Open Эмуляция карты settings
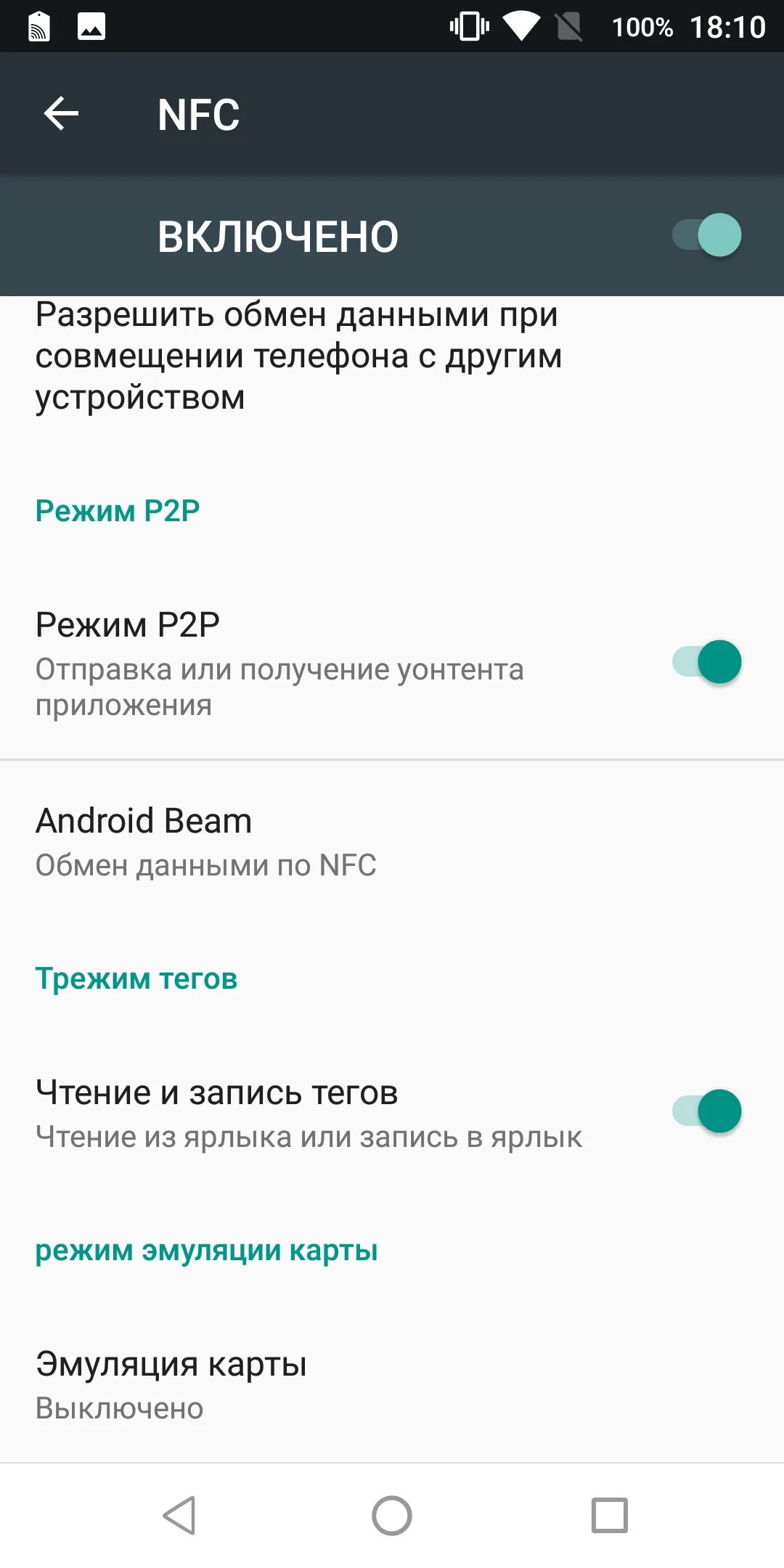784x1568 pixels. click(x=392, y=1385)
